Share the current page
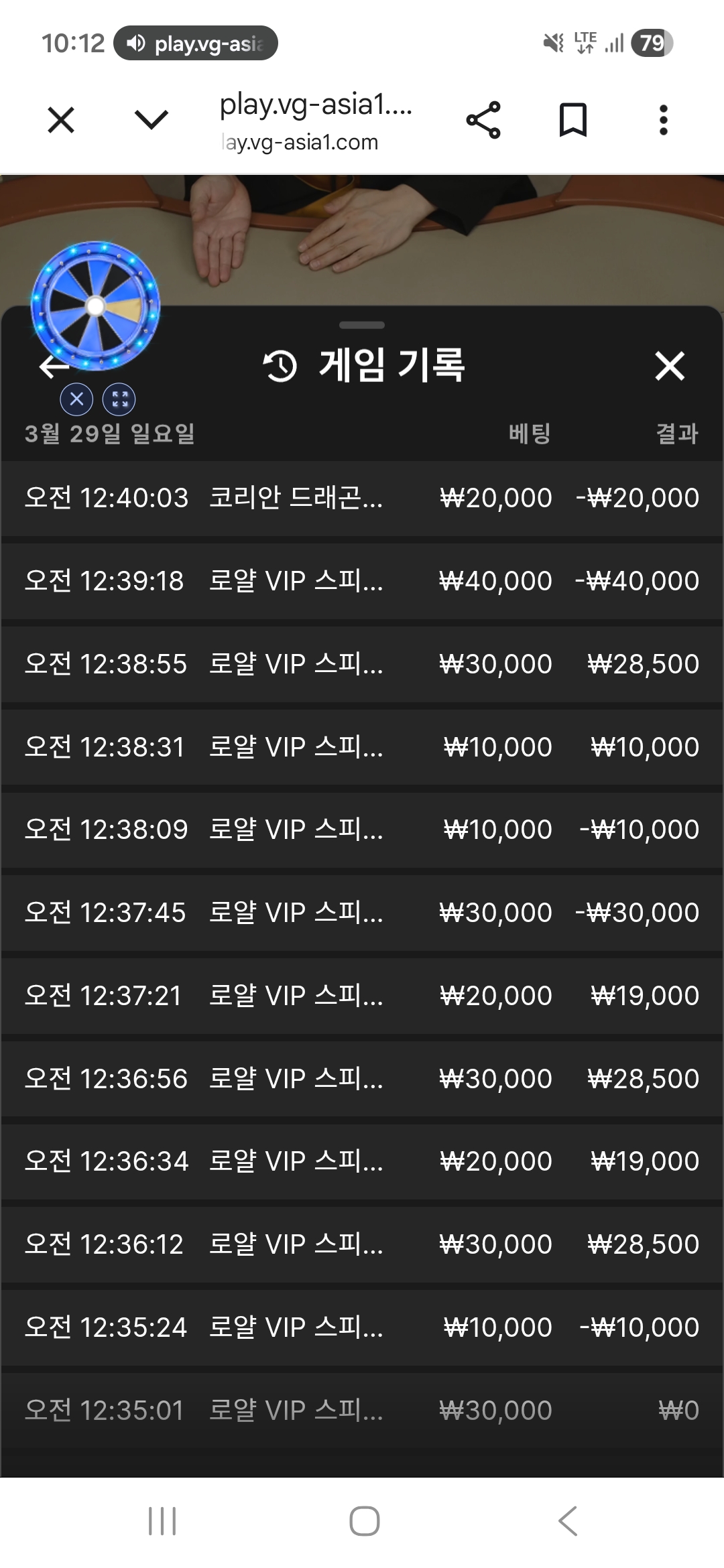This screenshot has height=1568, width=724. coord(483,121)
